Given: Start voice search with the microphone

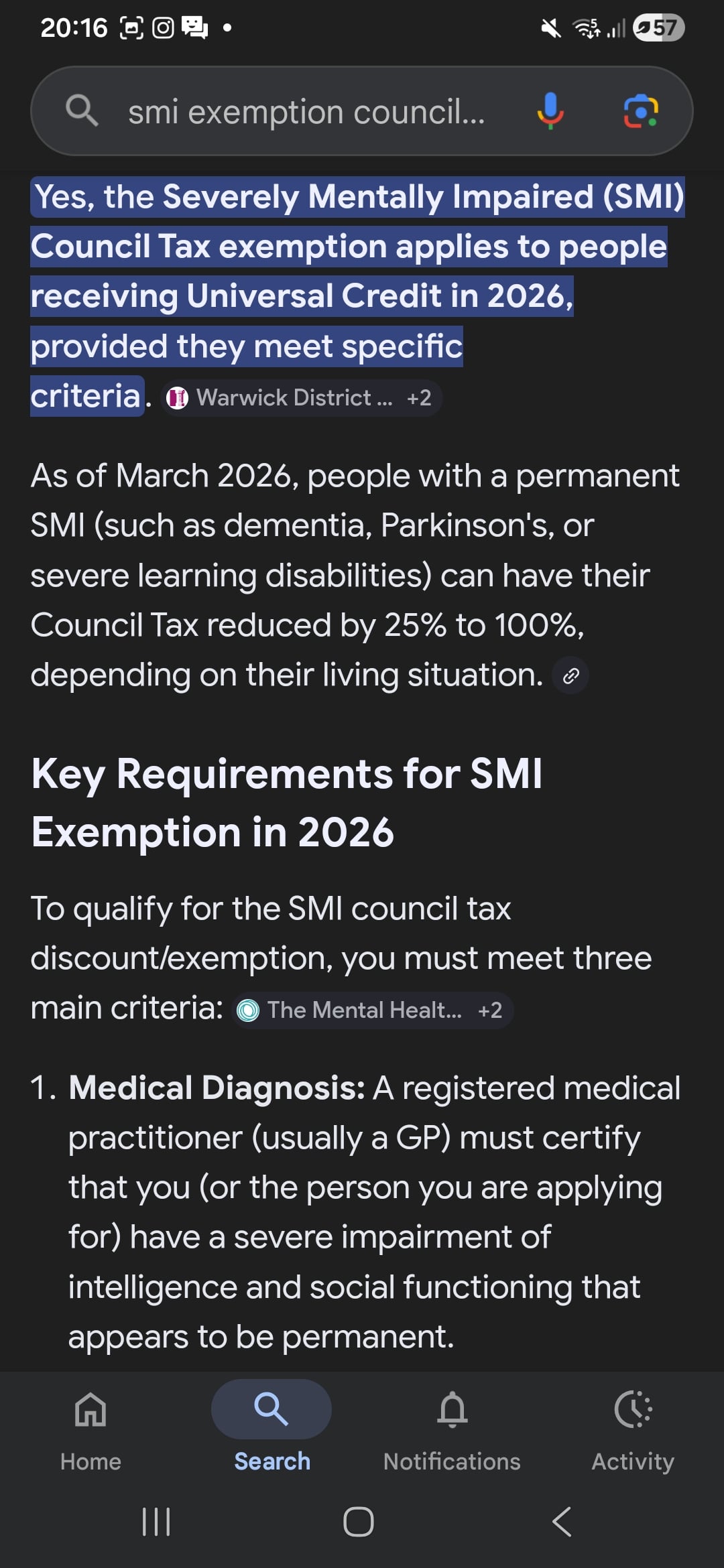Looking at the screenshot, I should [x=550, y=111].
